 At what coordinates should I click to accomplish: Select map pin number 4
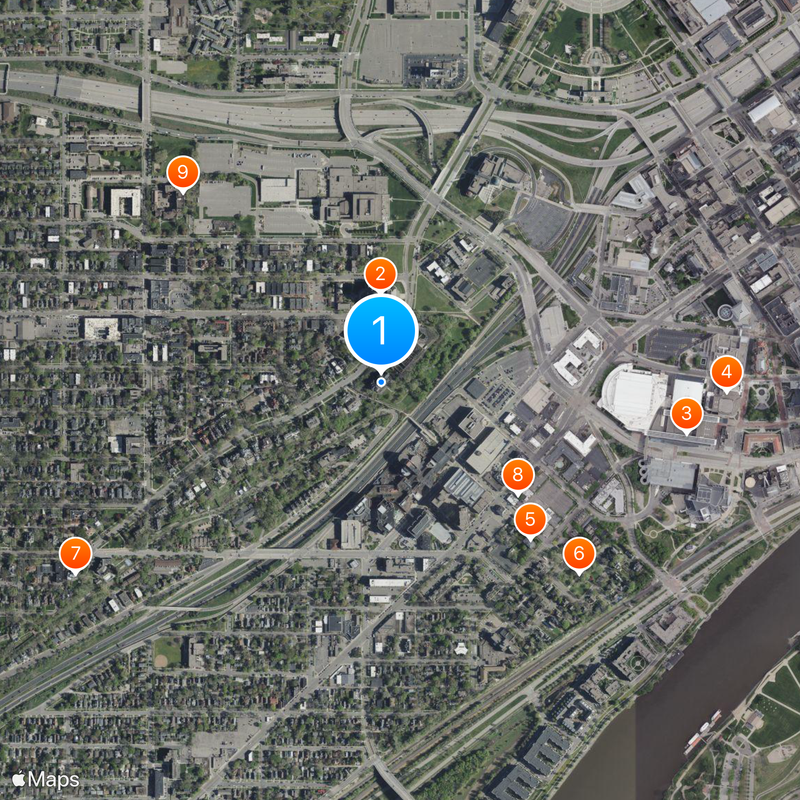coord(727,373)
